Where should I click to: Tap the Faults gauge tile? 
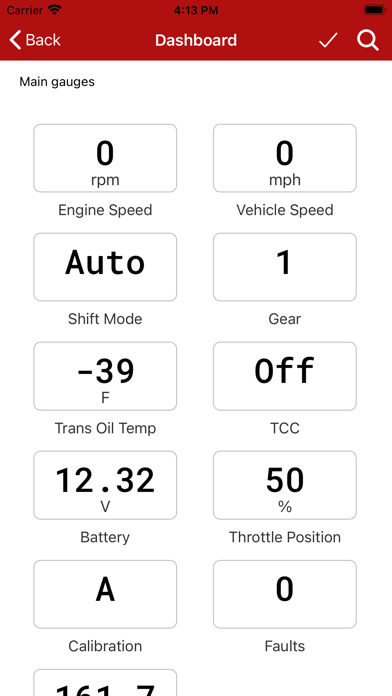pos(285,594)
